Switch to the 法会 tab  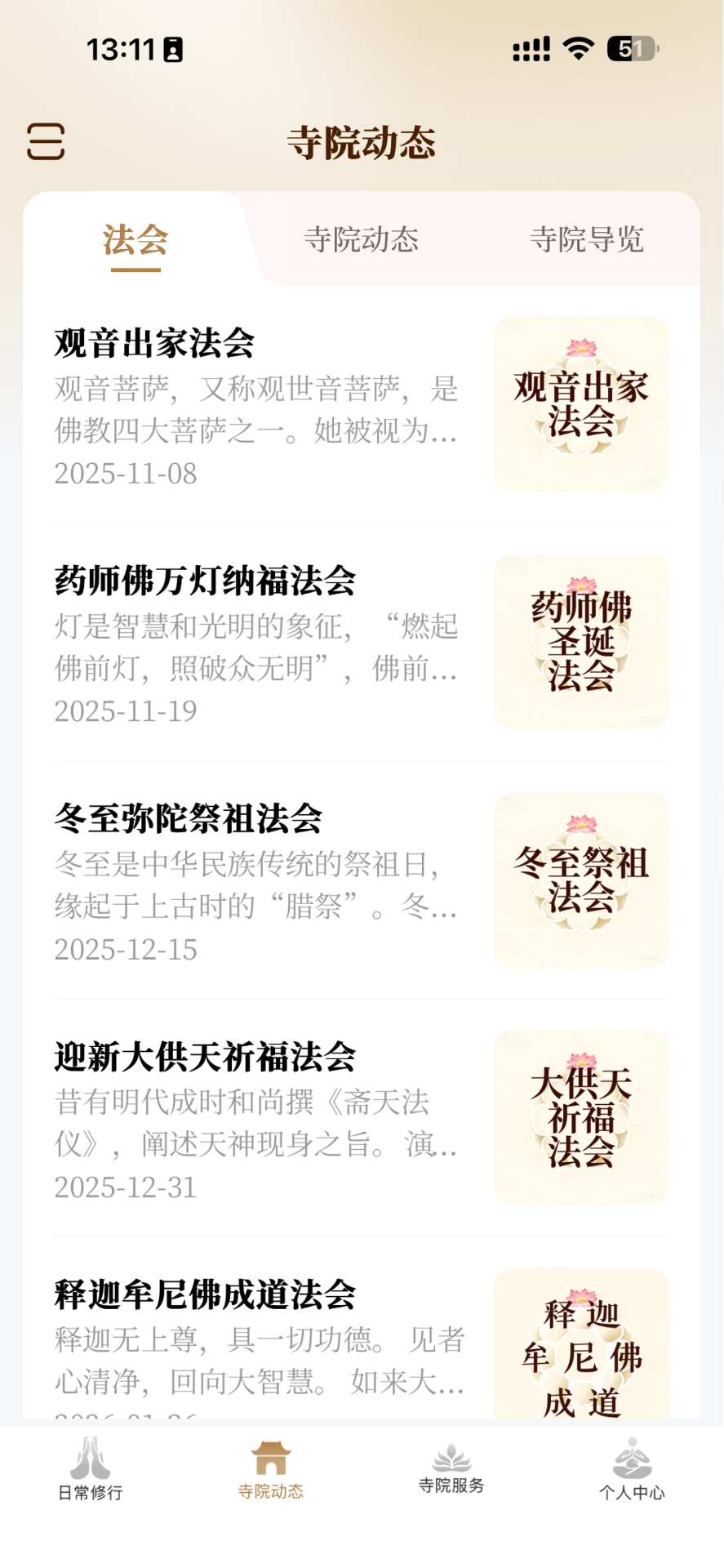(135, 239)
